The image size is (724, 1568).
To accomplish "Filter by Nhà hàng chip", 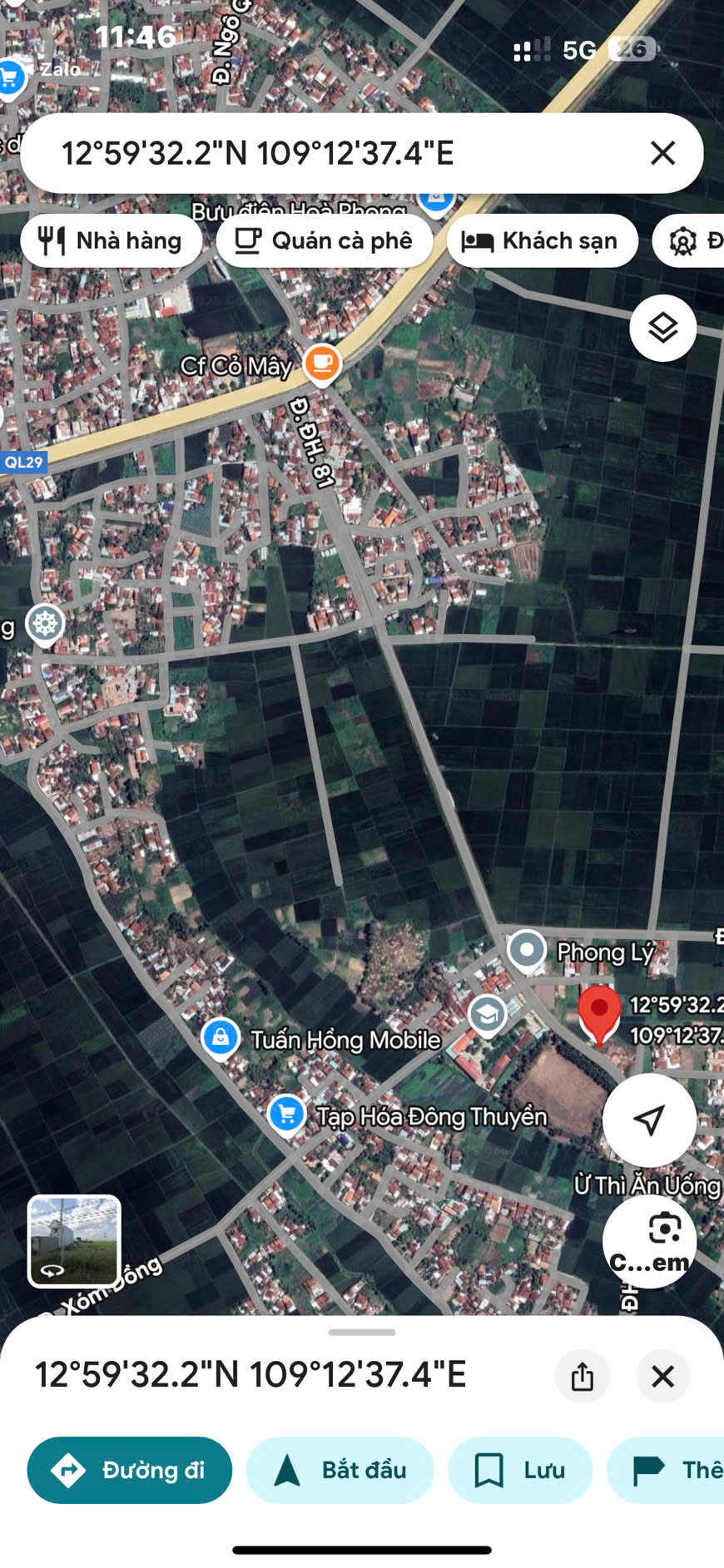I will [x=112, y=241].
